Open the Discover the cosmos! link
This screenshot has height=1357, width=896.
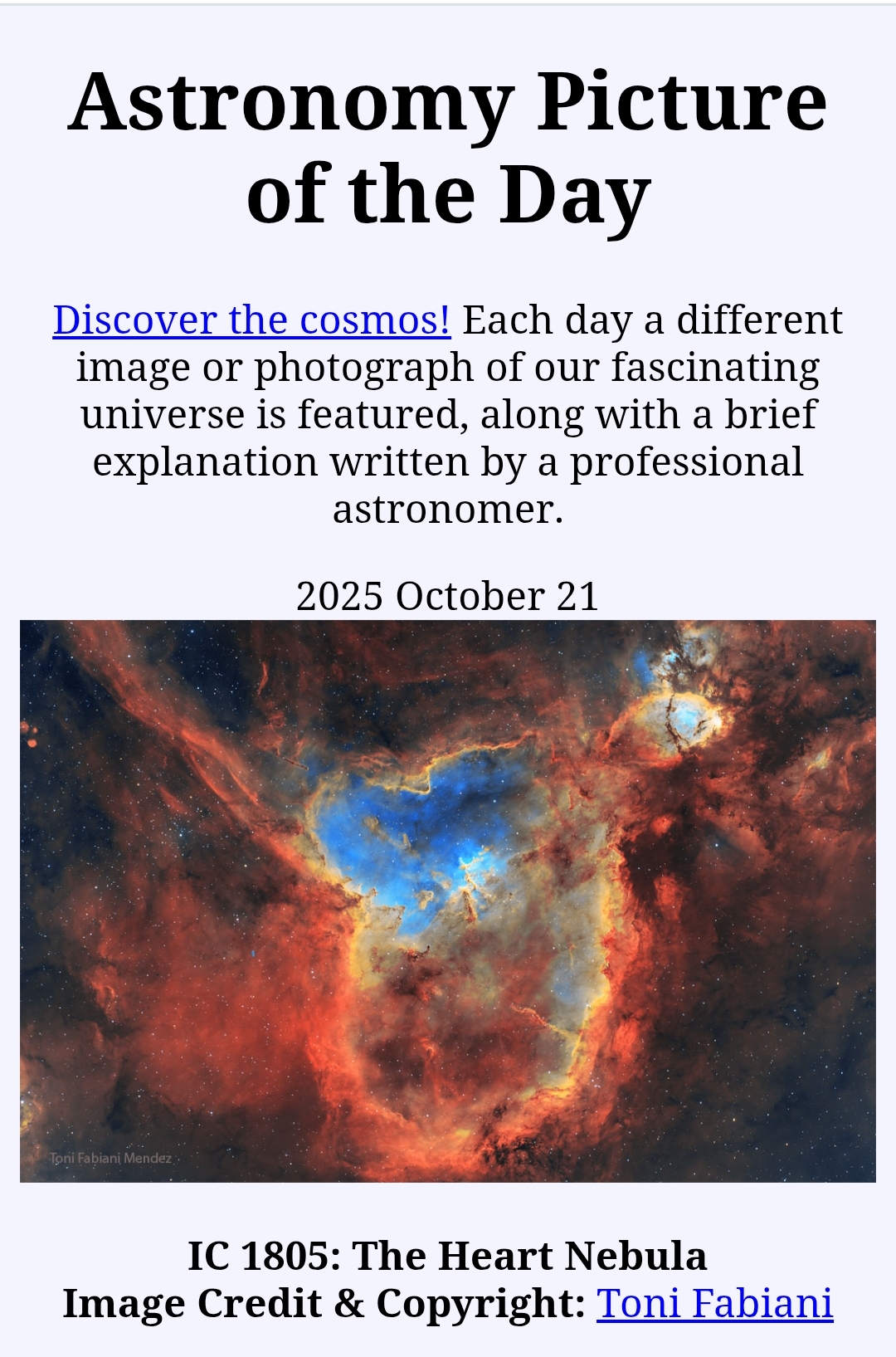251,320
